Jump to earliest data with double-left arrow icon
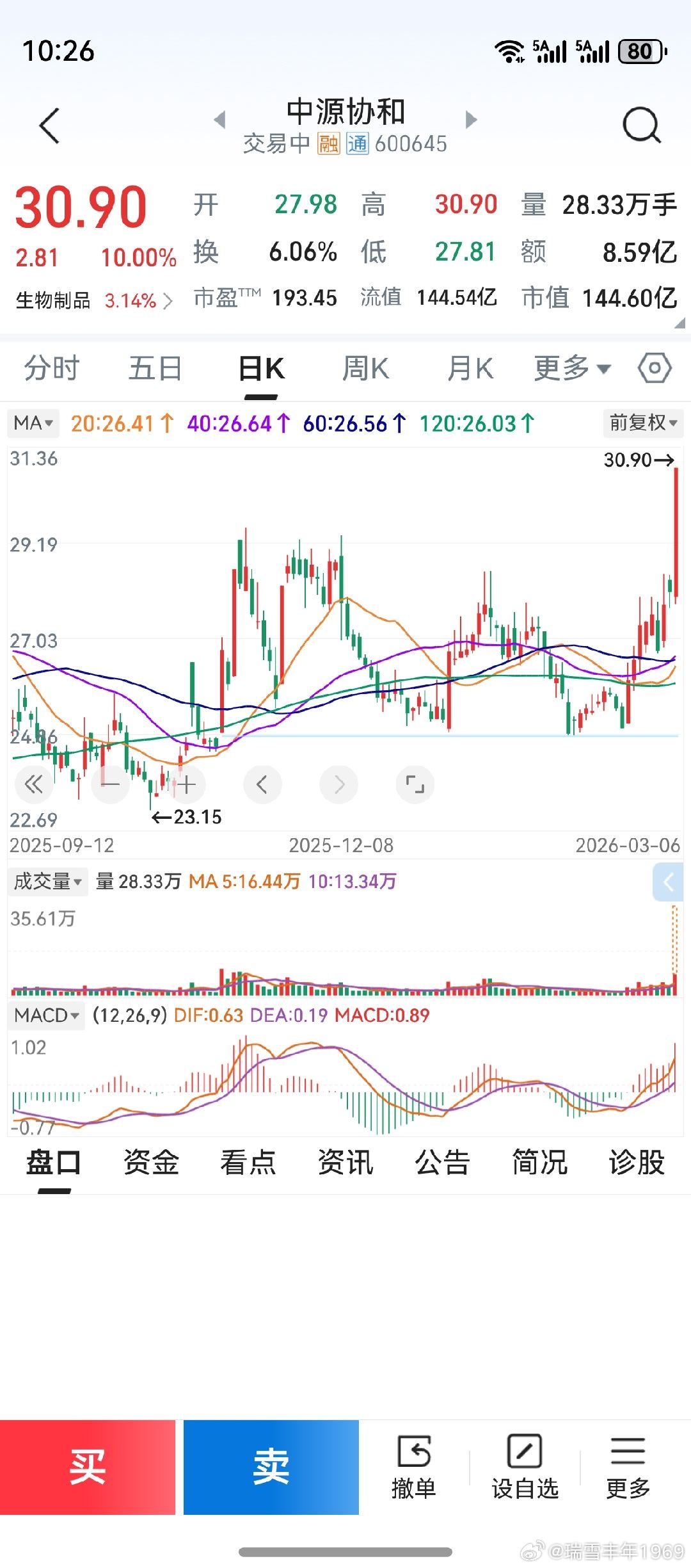The height and width of the screenshot is (1568, 691). click(34, 784)
